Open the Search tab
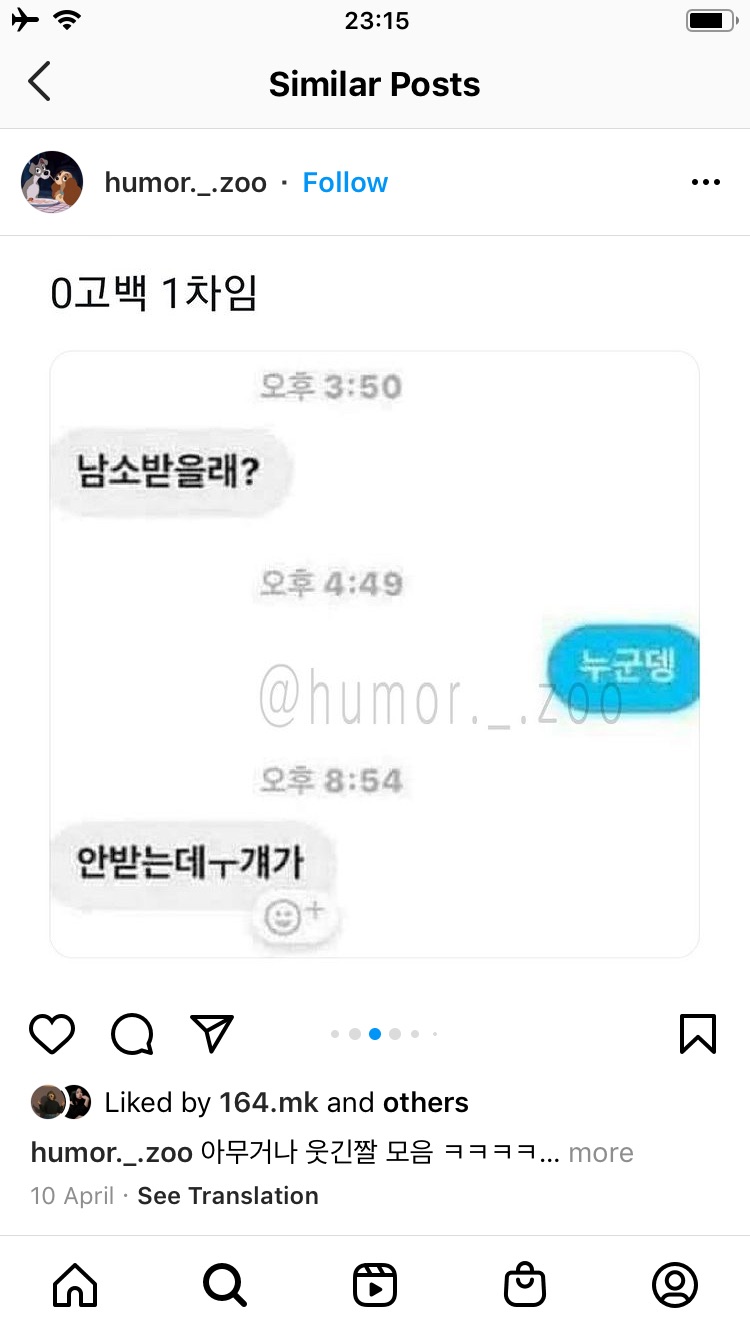The image size is (750, 1334). tap(225, 1285)
